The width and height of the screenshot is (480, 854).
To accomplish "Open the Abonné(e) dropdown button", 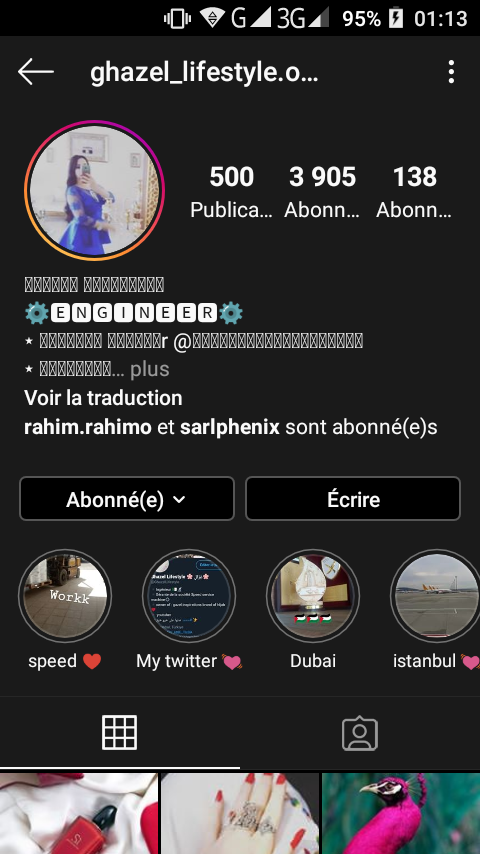I will (127, 499).
